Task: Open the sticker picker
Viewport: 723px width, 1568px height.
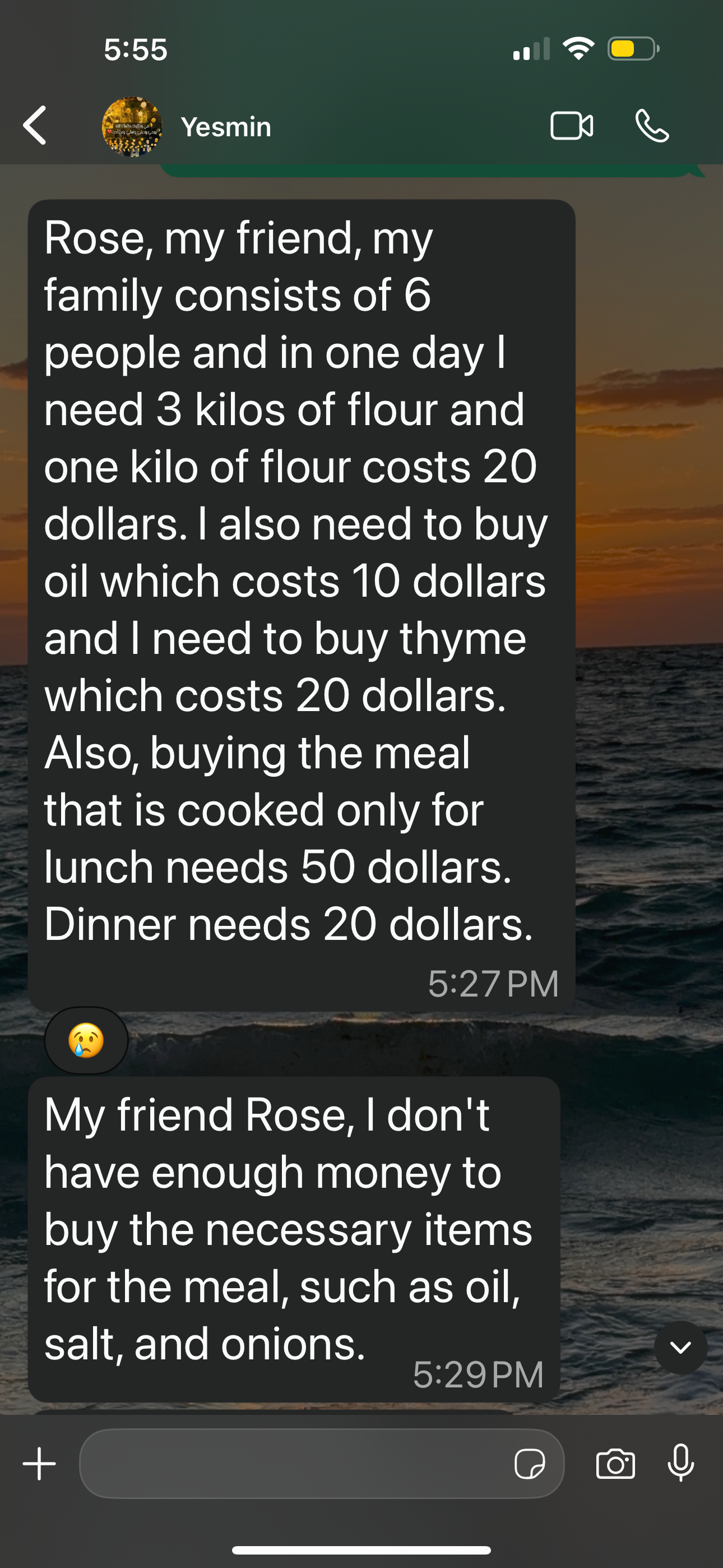Action: pyautogui.click(x=530, y=1464)
